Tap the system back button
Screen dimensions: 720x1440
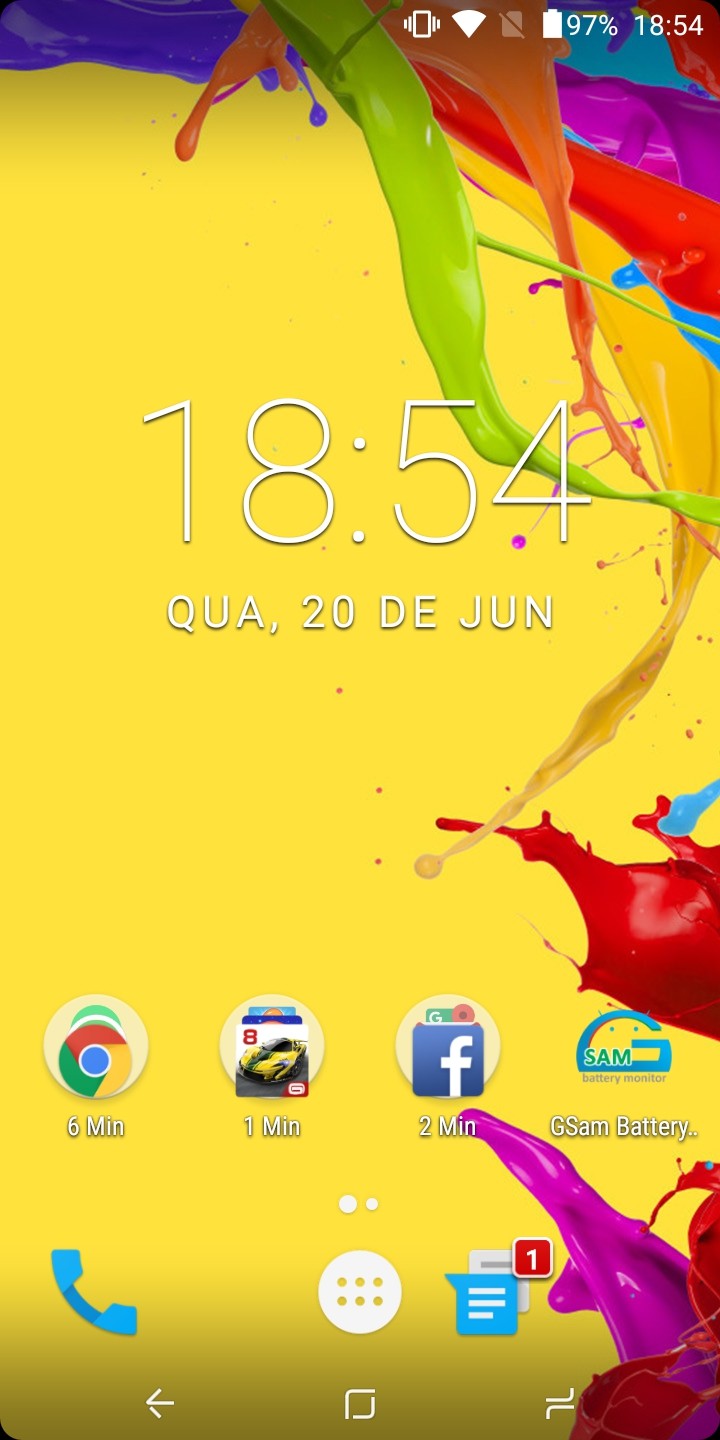click(160, 1404)
